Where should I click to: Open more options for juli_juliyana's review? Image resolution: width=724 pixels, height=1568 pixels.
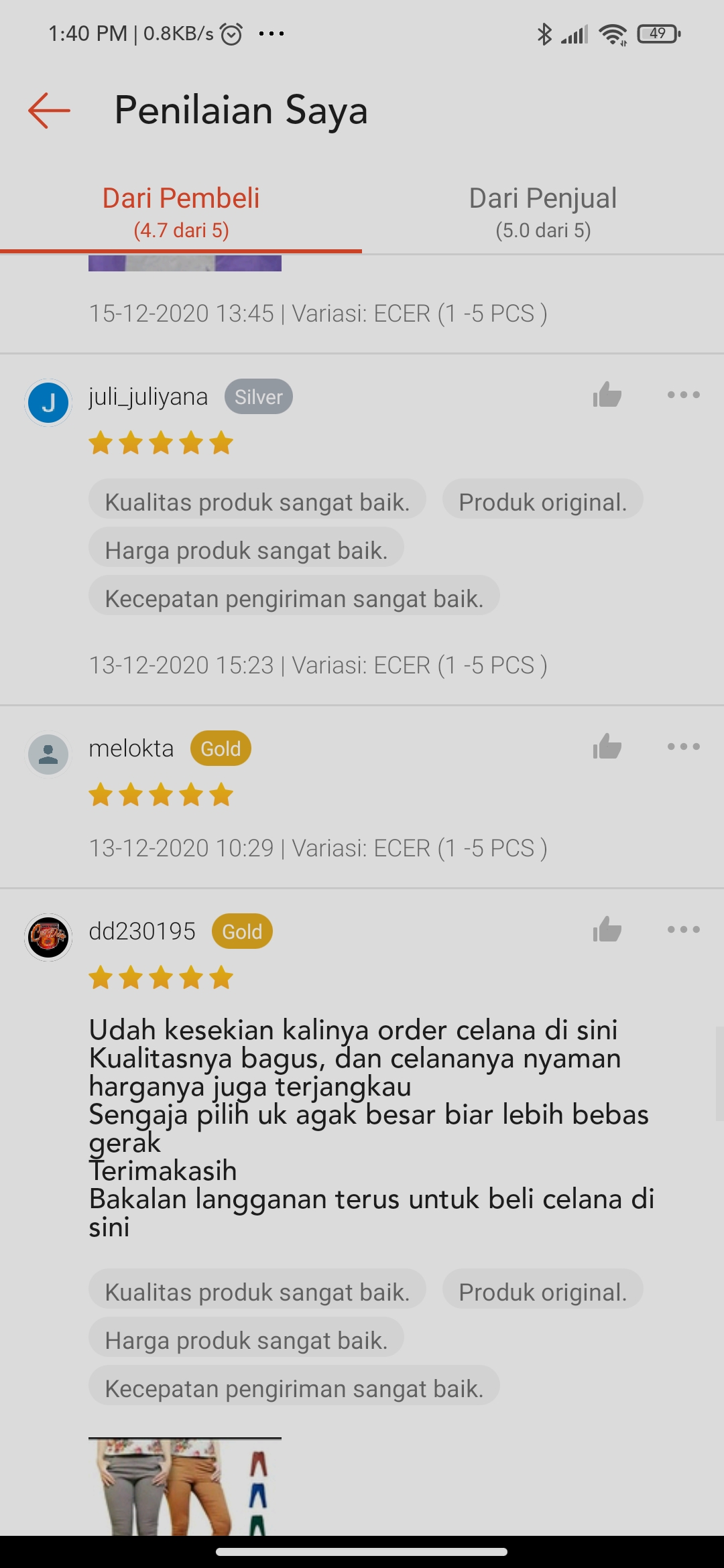click(683, 395)
